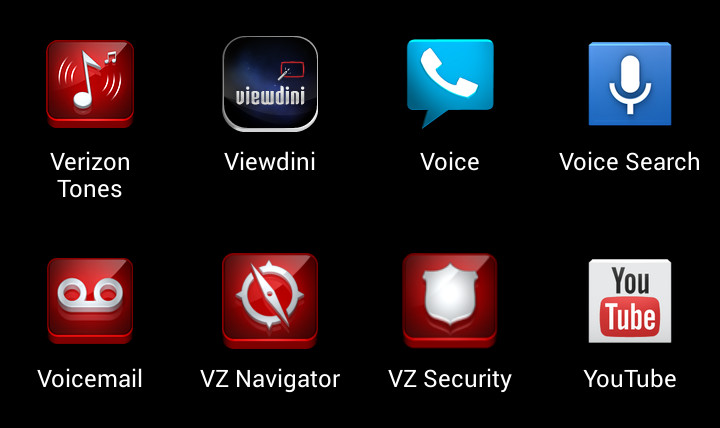Open the Voicemail app

pos(90,301)
